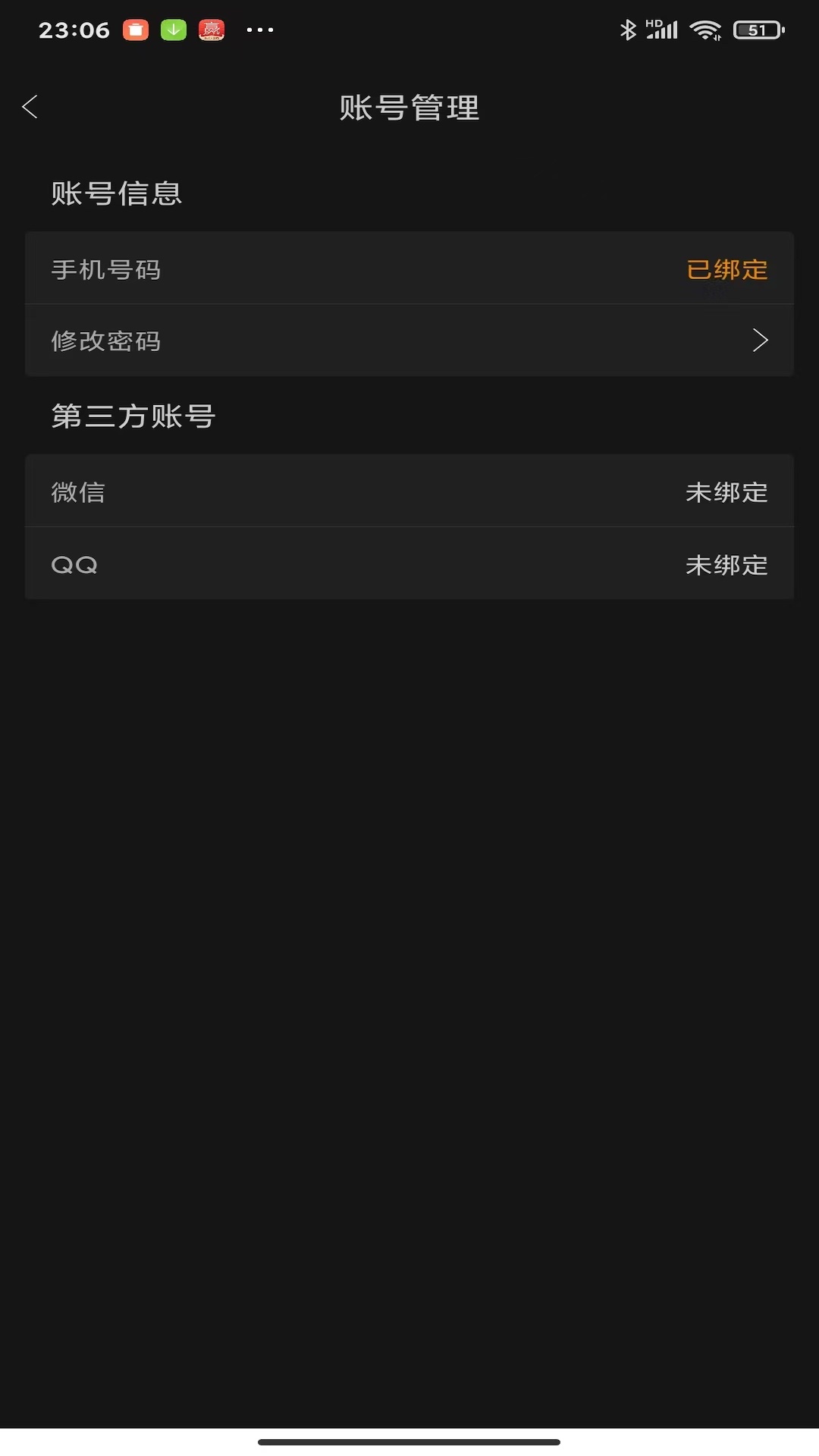Open the 修改密码 password change screen
This screenshot has height=1456, width=819.
[409, 340]
